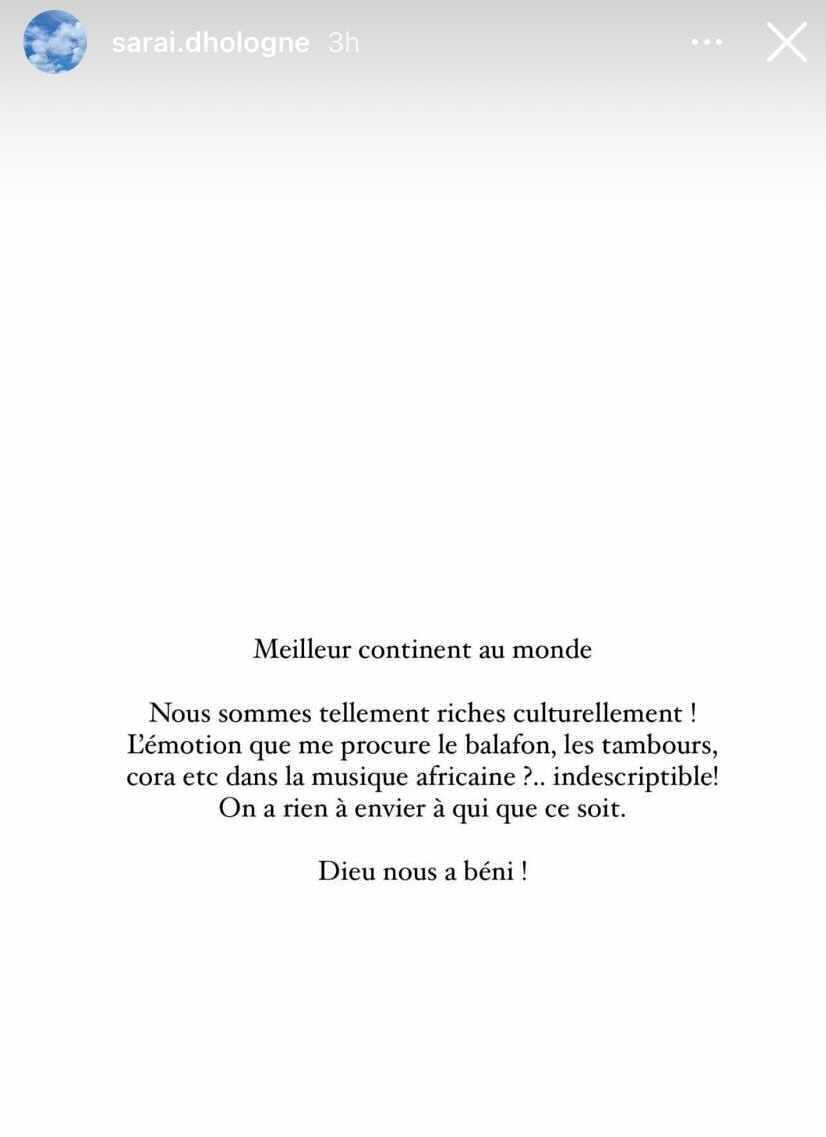The width and height of the screenshot is (826, 1137).
Task: Tap the sarai.dhologne username
Action: 210,43
